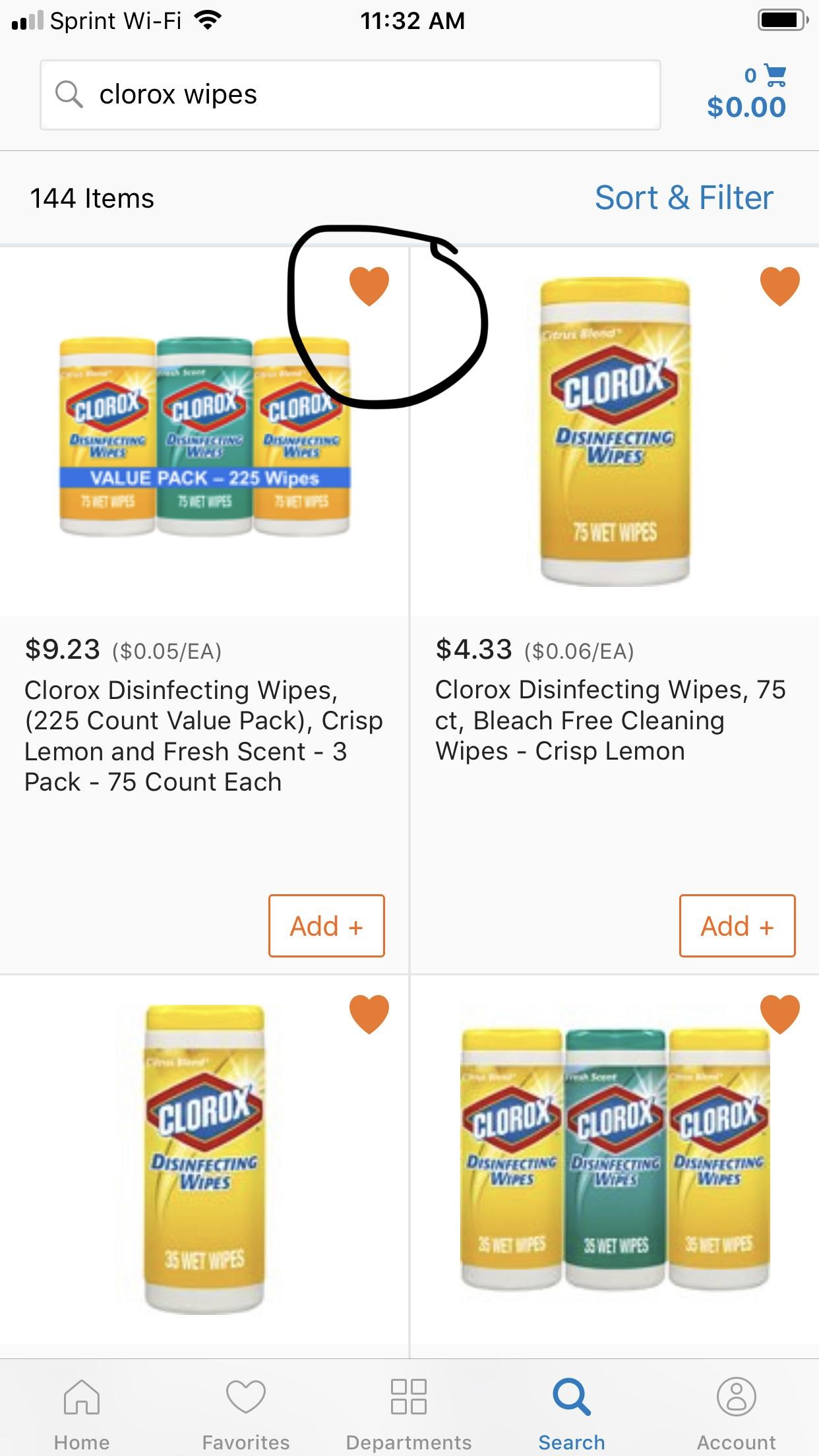Favorite the three-pack of 35 wet wipes
Image resolution: width=819 pixels, height=1456 pixels.
(x=779, y=1014)
